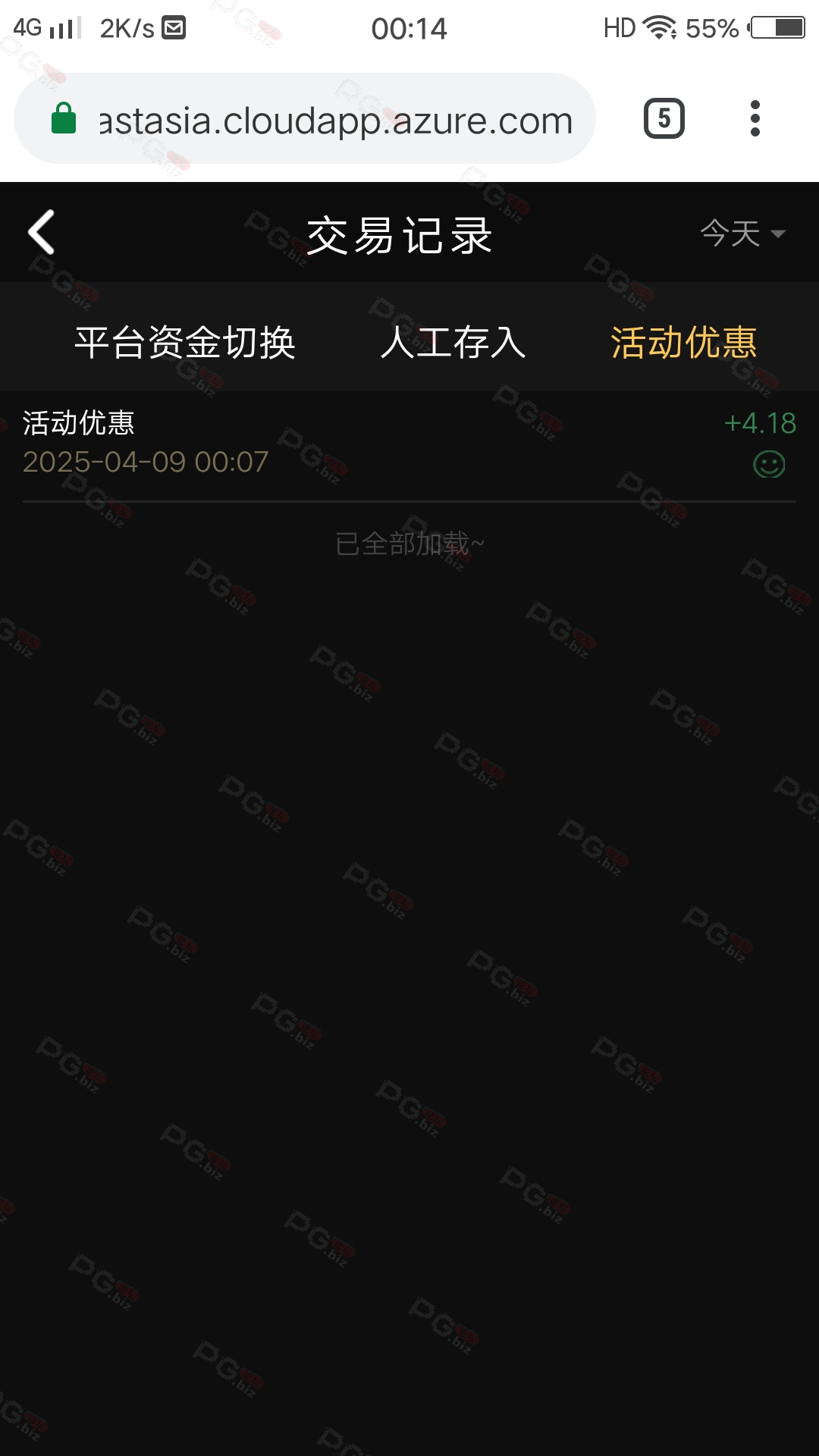
Task: Open the 今天 date filter dropdown
Action: [x=742, y=234]
